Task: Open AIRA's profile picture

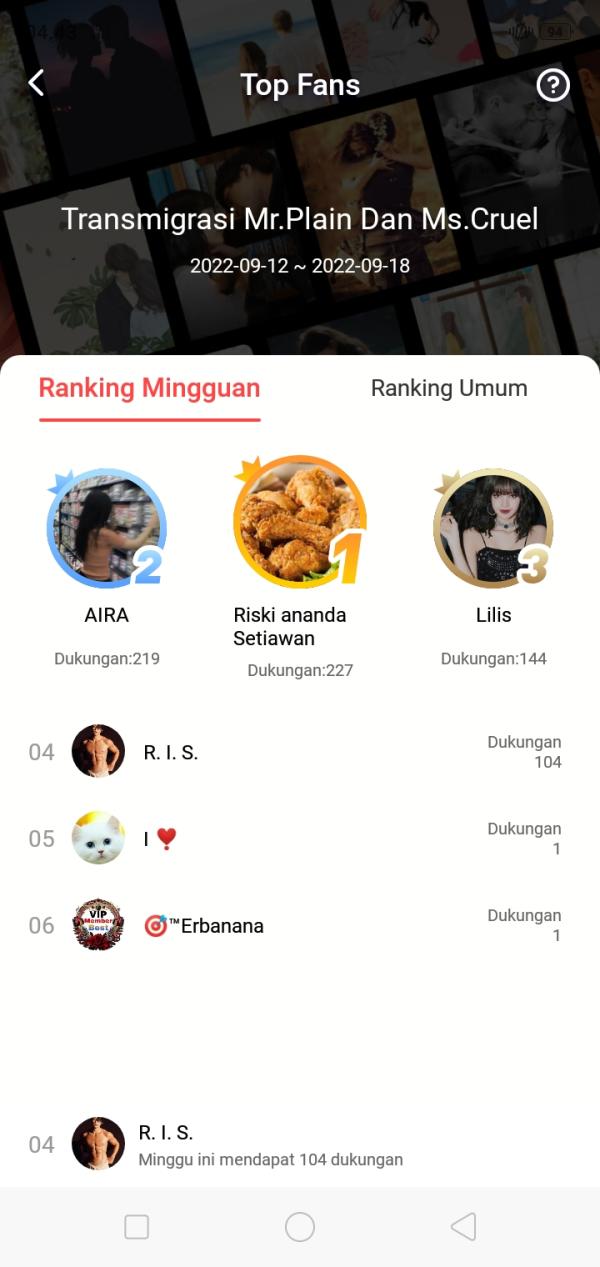Action: (105, 527)
